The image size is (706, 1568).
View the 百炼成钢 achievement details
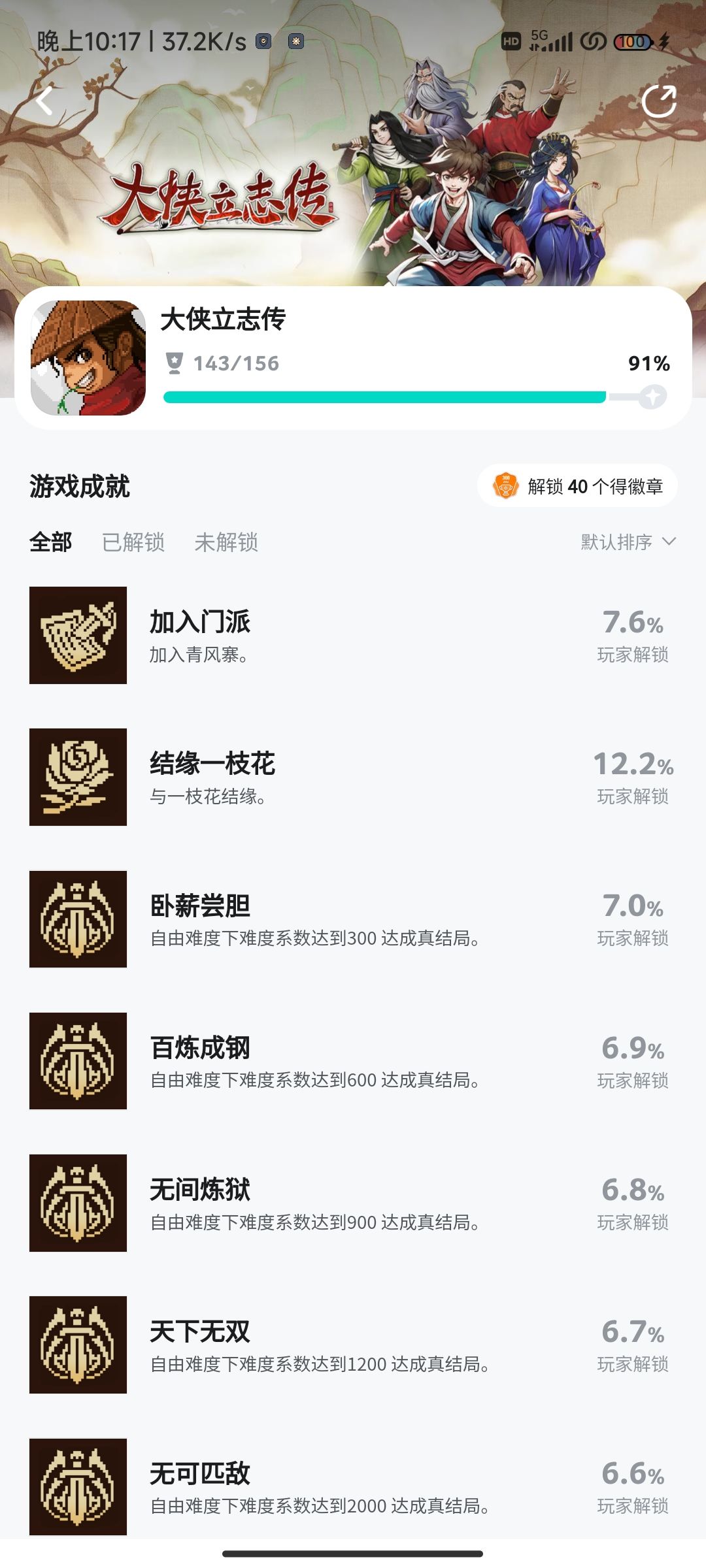(353, 1061)
